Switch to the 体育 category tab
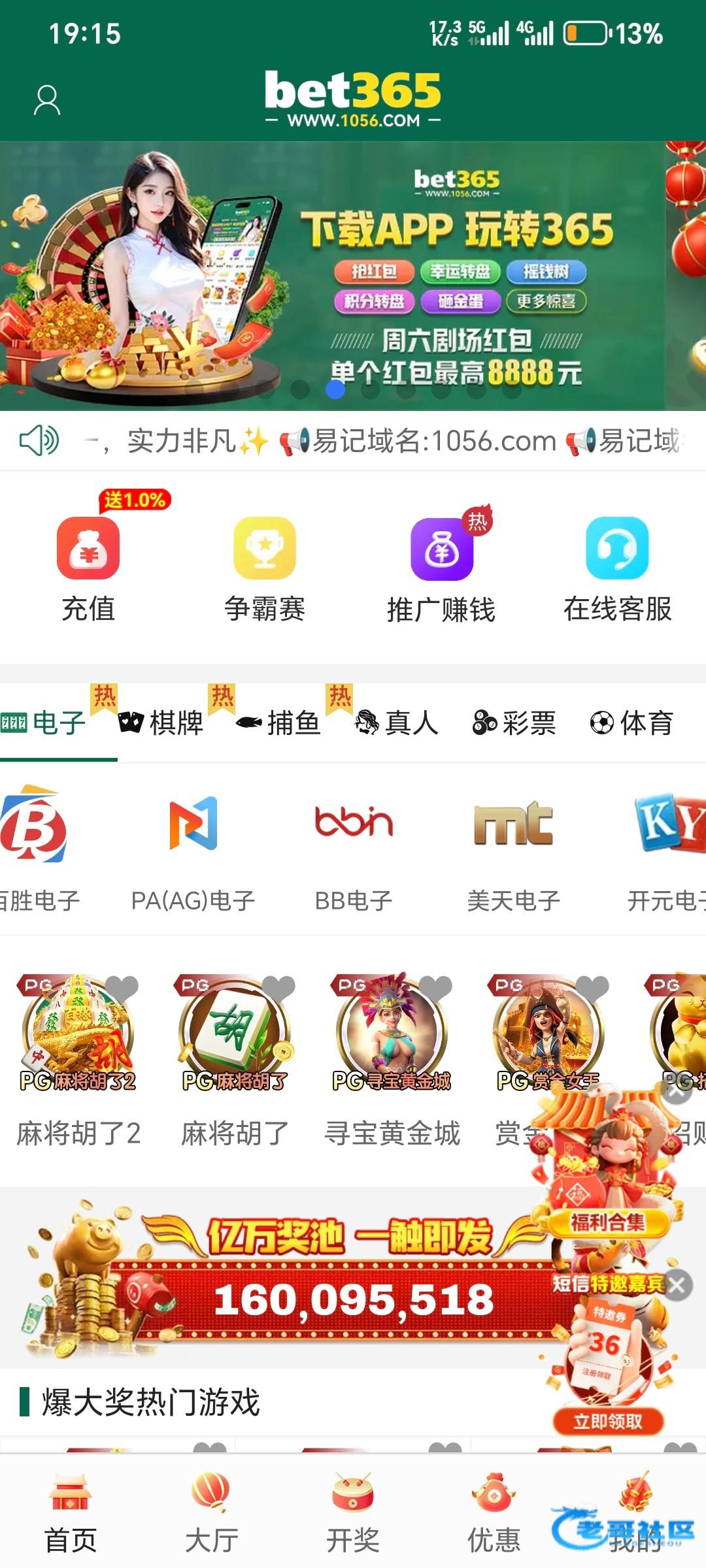This screenshot has width=706, height=1568. point(631,723)
